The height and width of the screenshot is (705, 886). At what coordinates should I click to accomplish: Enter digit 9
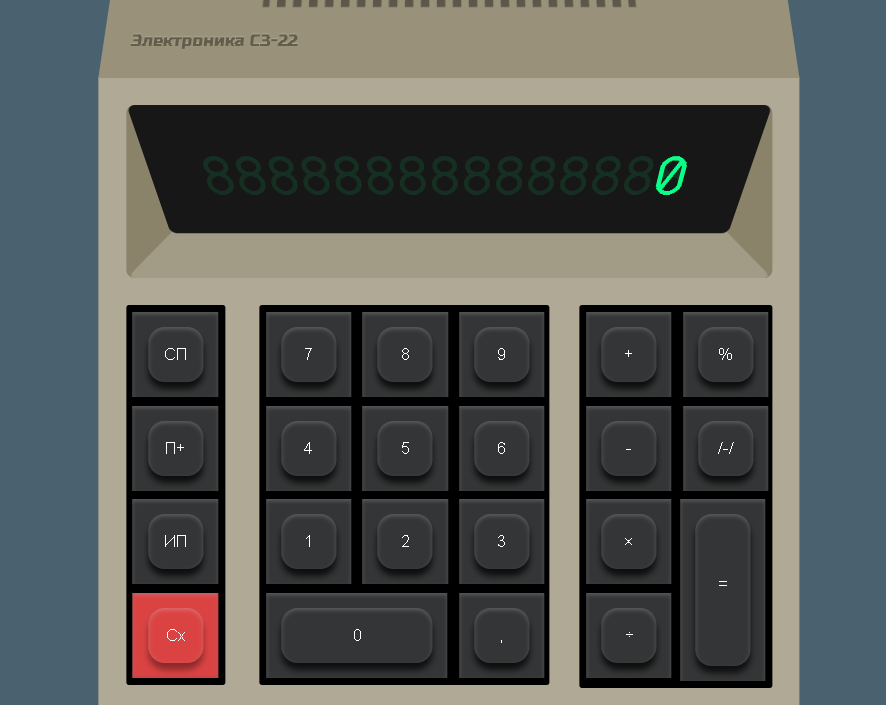(x=501, y=354)
